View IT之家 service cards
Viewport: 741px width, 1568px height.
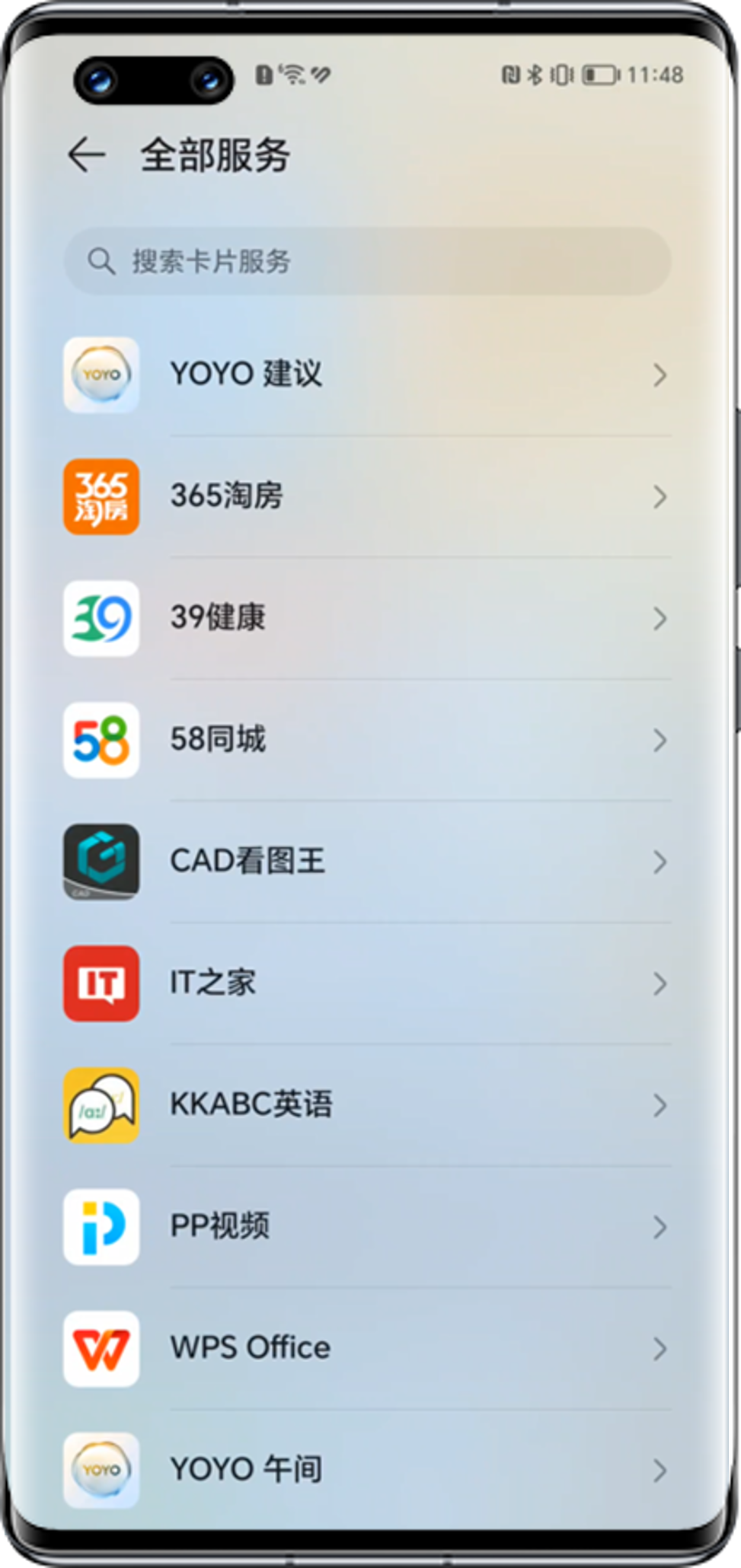[367, 983]
